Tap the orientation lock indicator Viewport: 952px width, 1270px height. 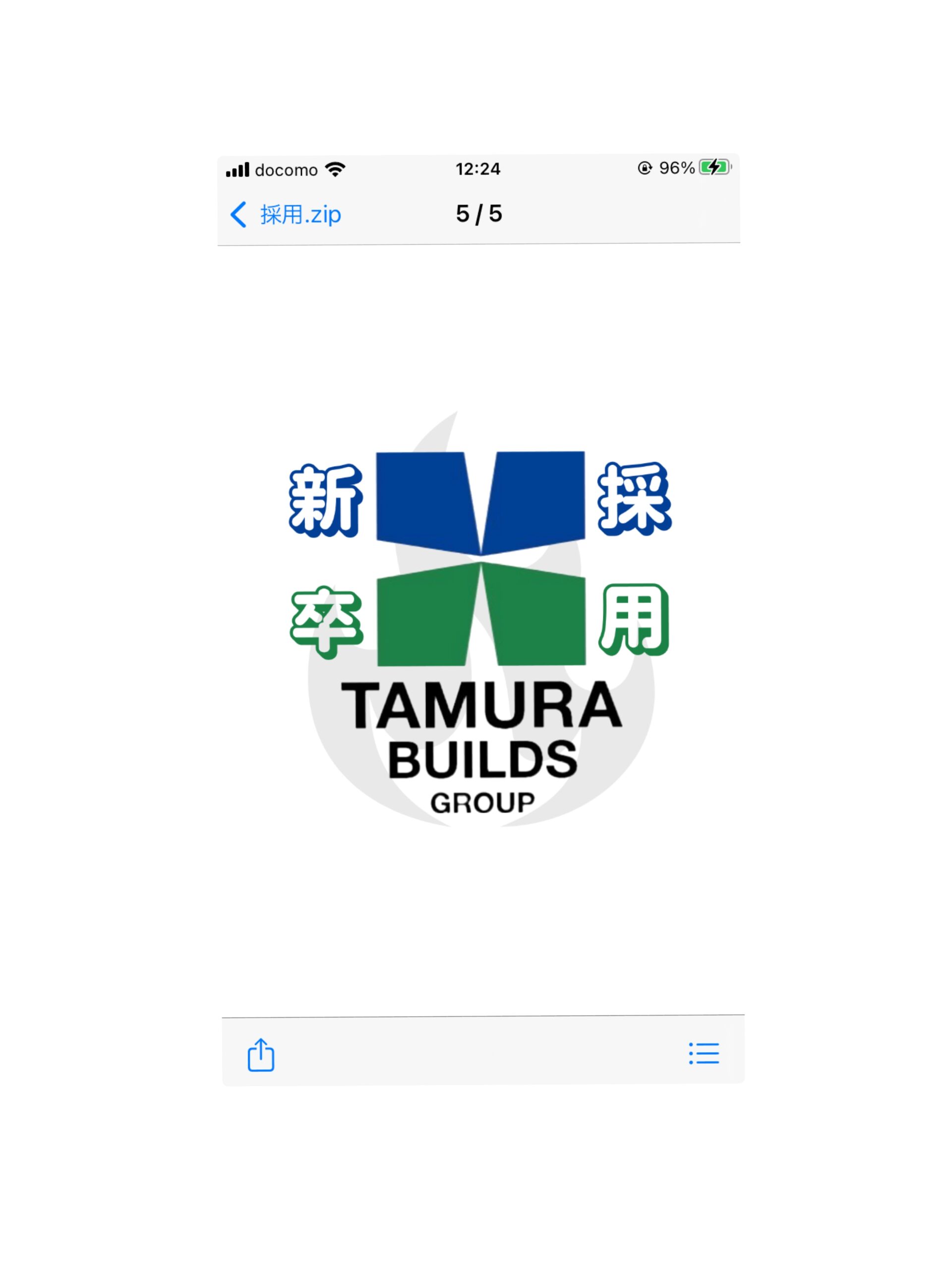pos(645,169)
